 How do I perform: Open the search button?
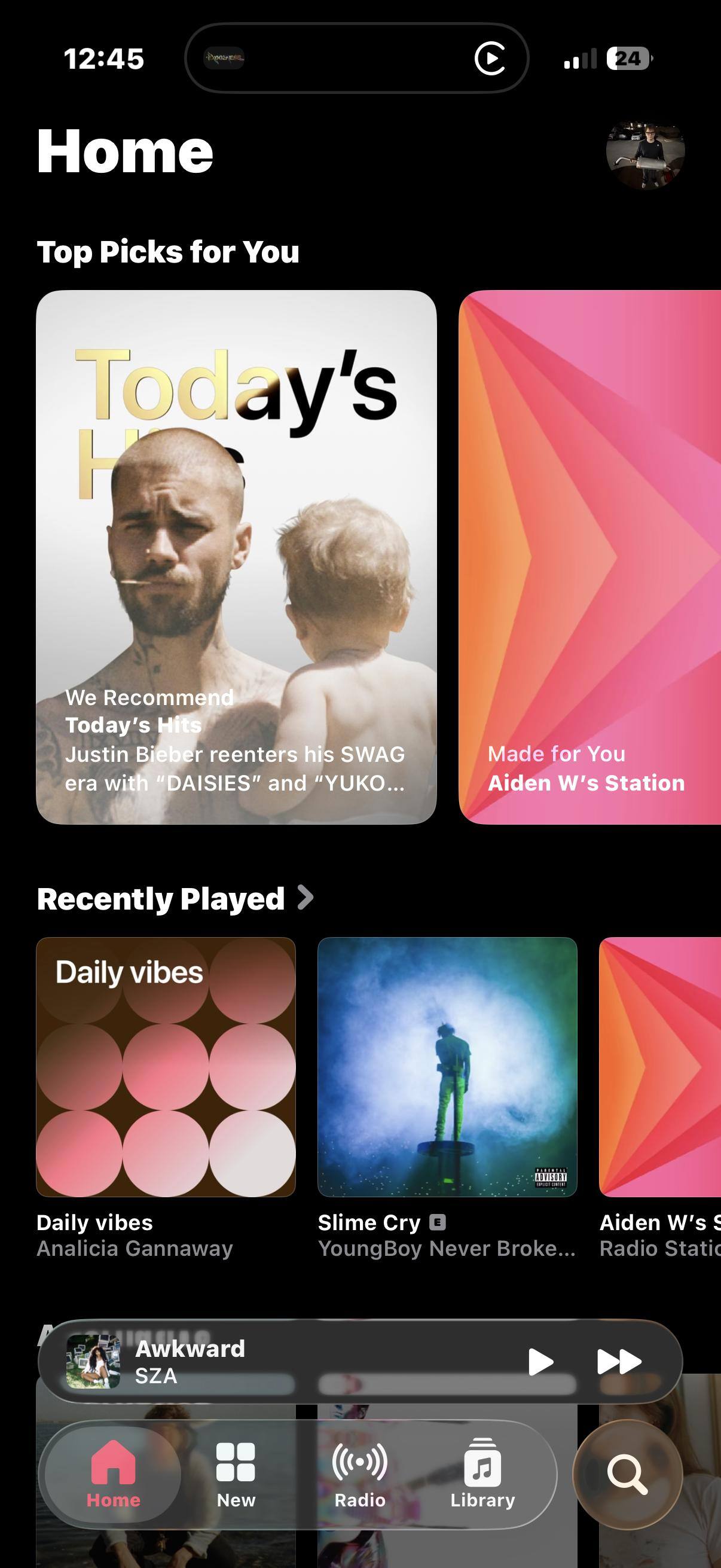pyautogui.click(x=627, y=1474)
